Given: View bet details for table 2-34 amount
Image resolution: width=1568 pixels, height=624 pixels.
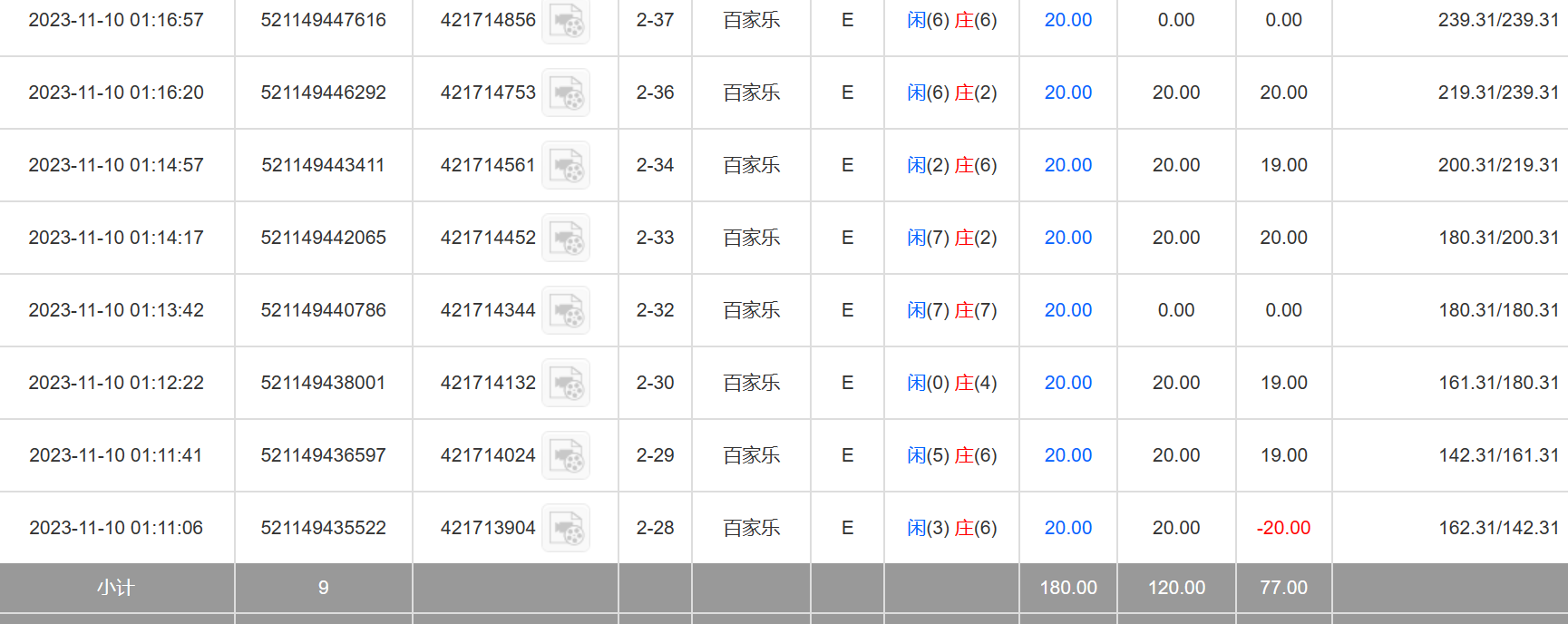Looking at the screenshot, I should 1067,165.
